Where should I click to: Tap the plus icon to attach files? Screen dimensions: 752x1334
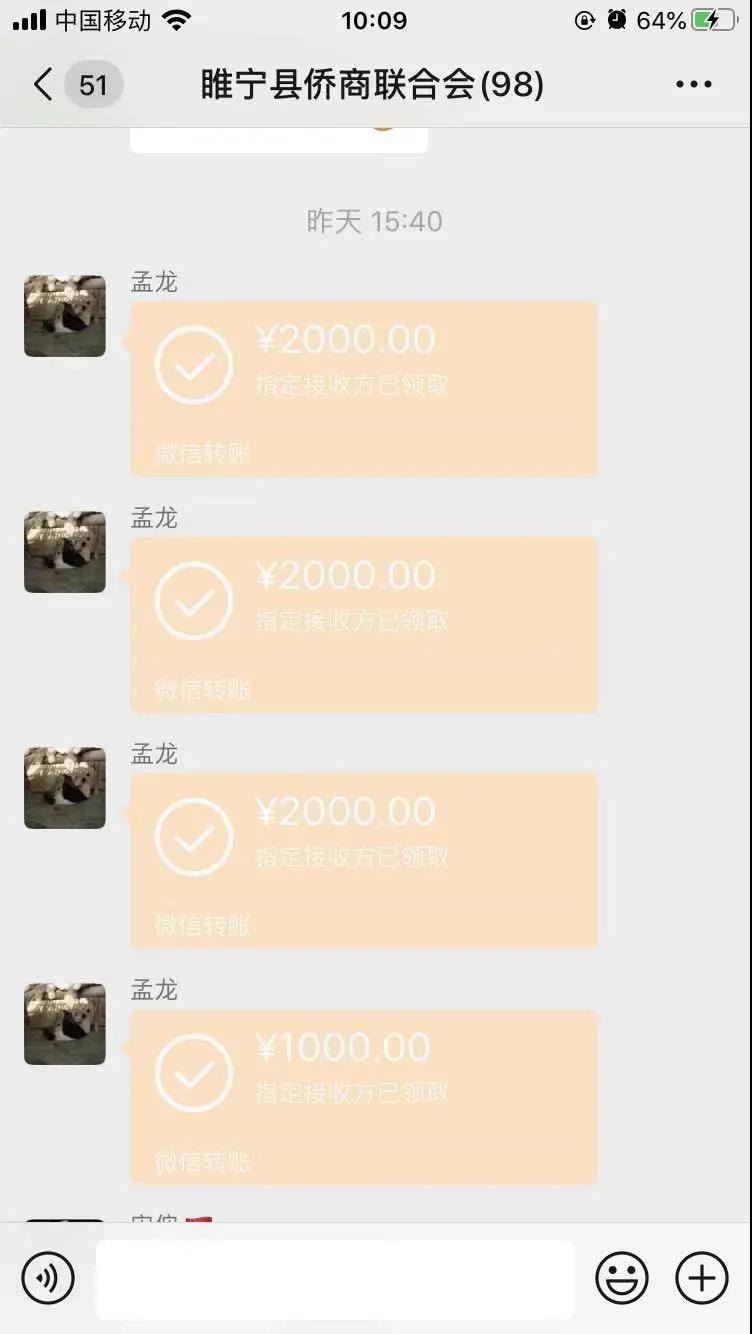tap(701, 1278)
